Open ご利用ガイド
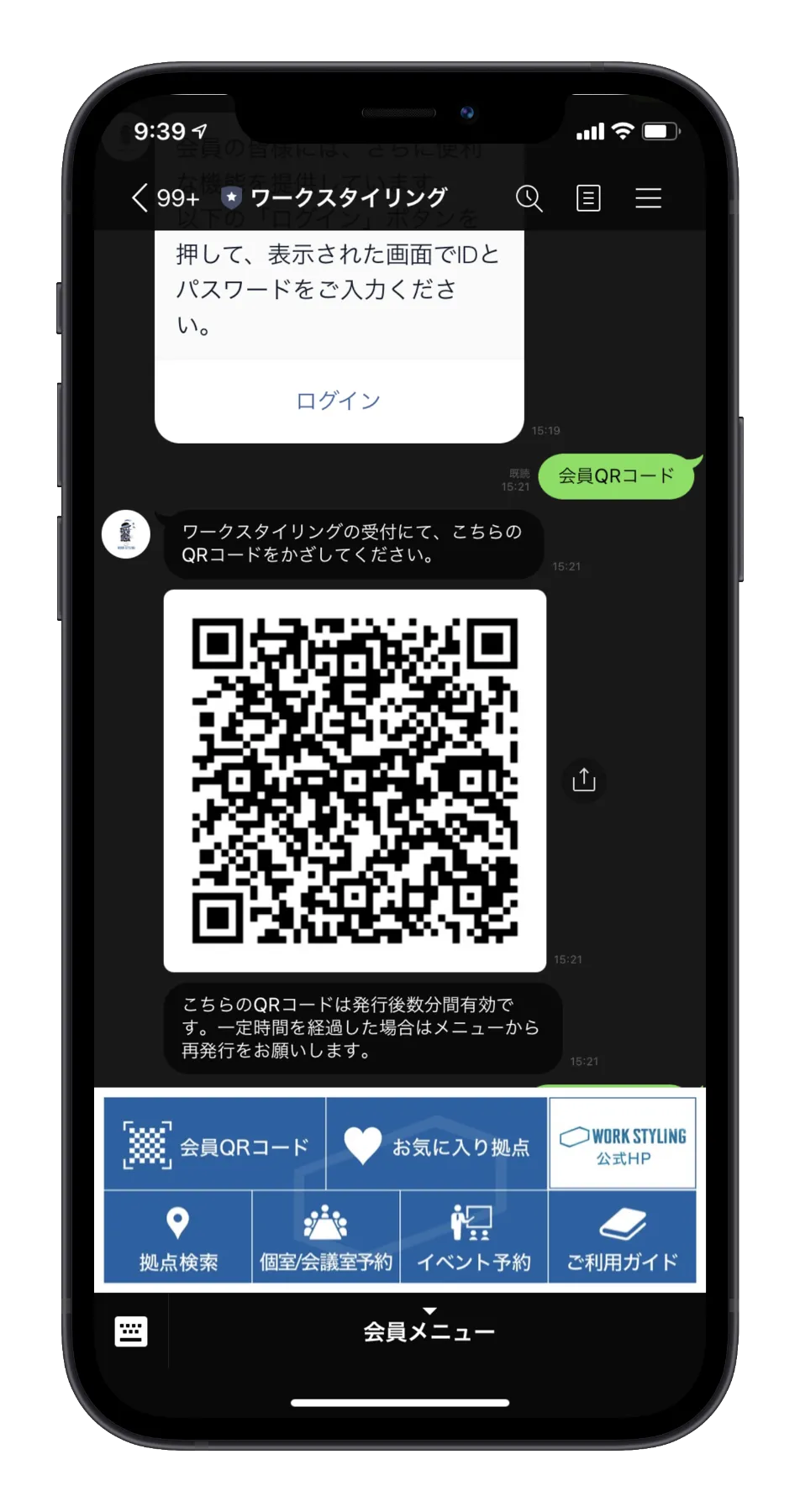Screen dimensions: 800x1512 (x=623, y=1237)
